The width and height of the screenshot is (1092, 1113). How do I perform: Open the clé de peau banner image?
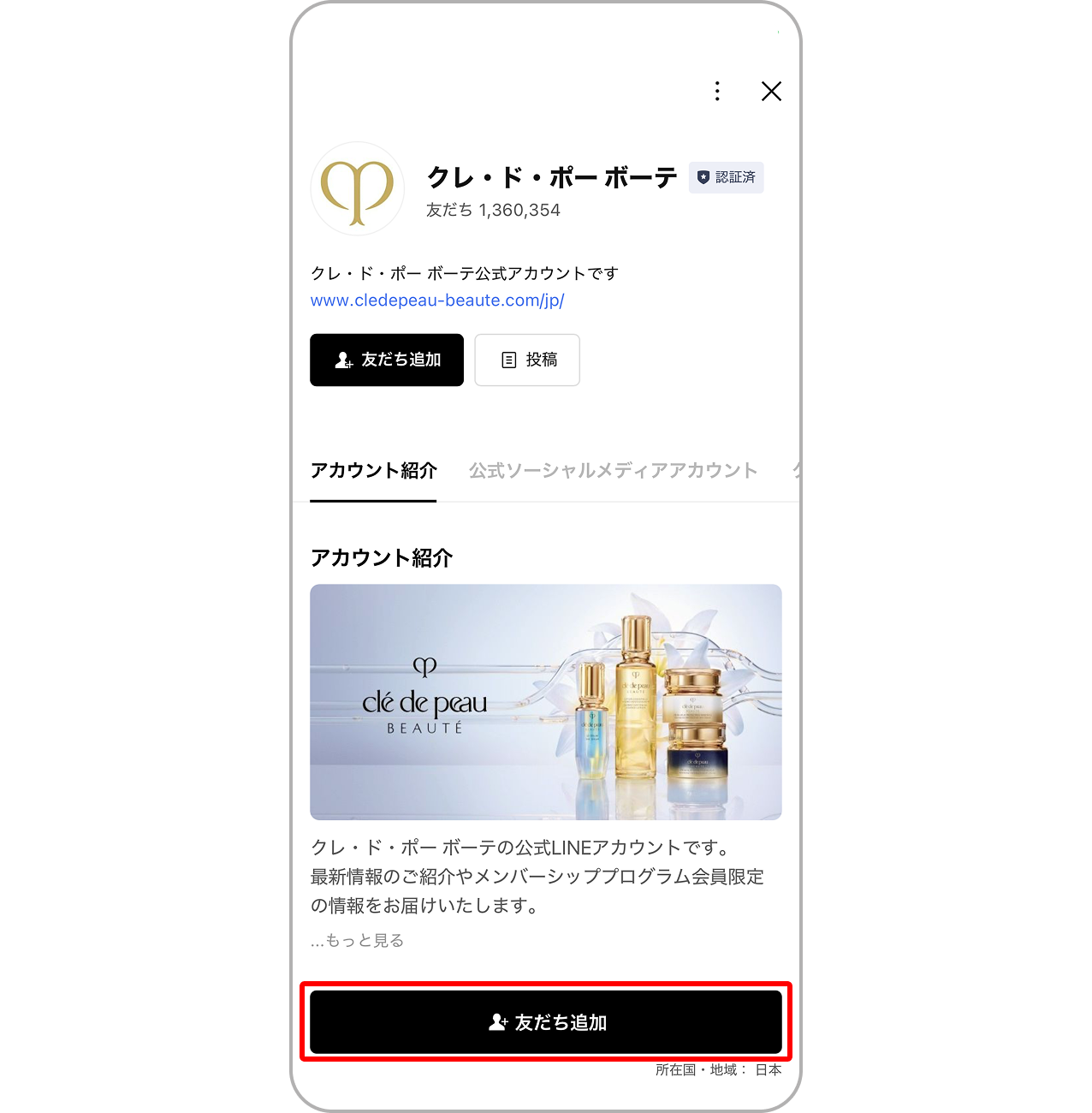tap(545, 701)
